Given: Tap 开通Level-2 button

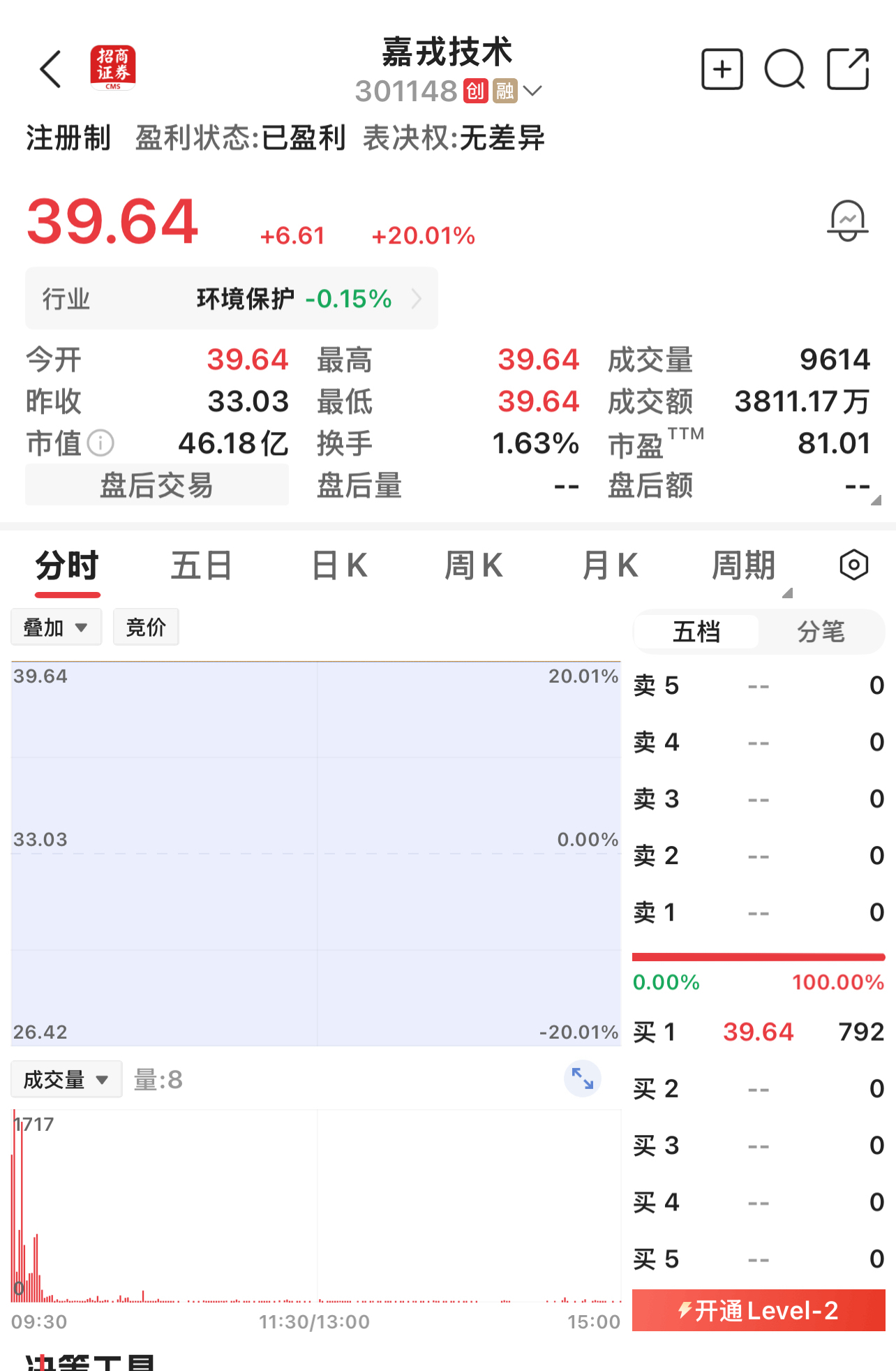Looking at the screenshot, I should coord(759,1310).
